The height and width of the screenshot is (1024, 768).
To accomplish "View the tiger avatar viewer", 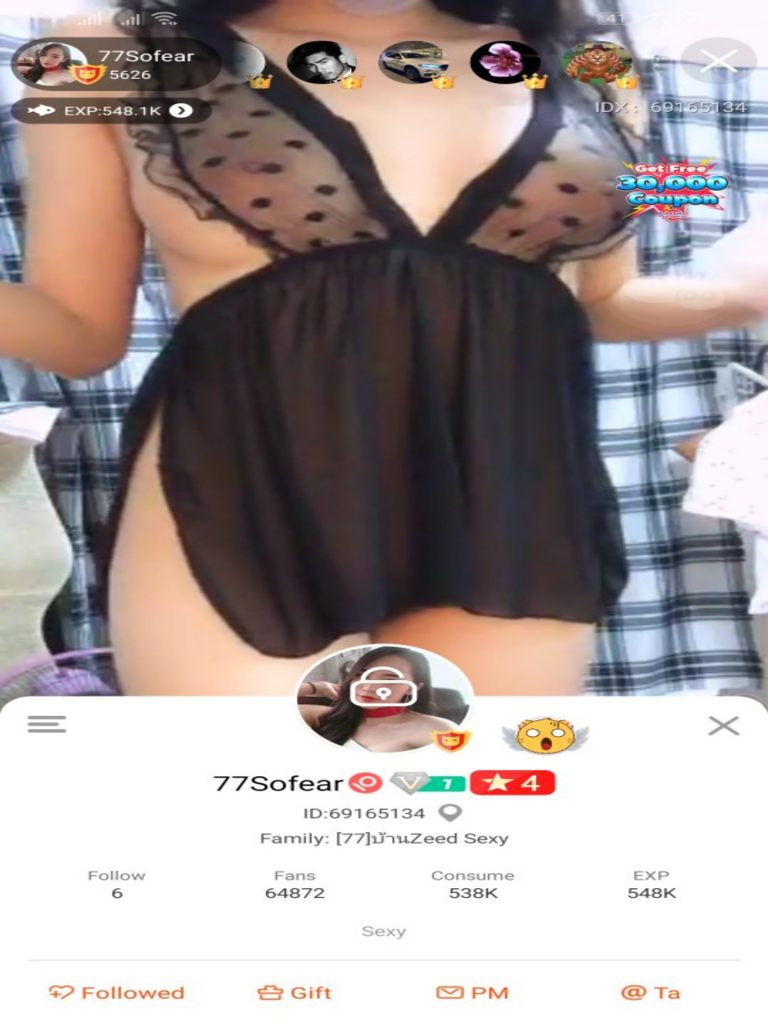I will tap(596, 63).
